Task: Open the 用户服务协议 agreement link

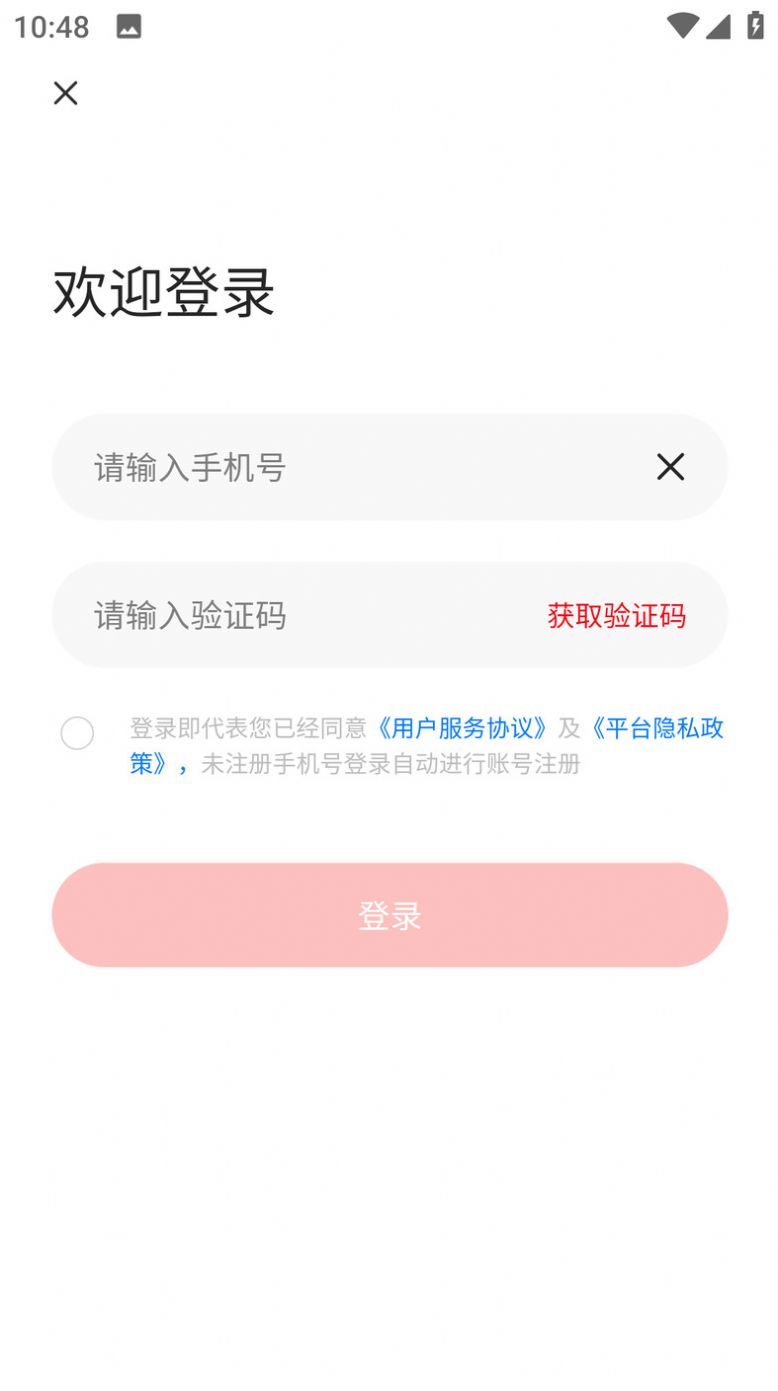Action: [462, 728]
